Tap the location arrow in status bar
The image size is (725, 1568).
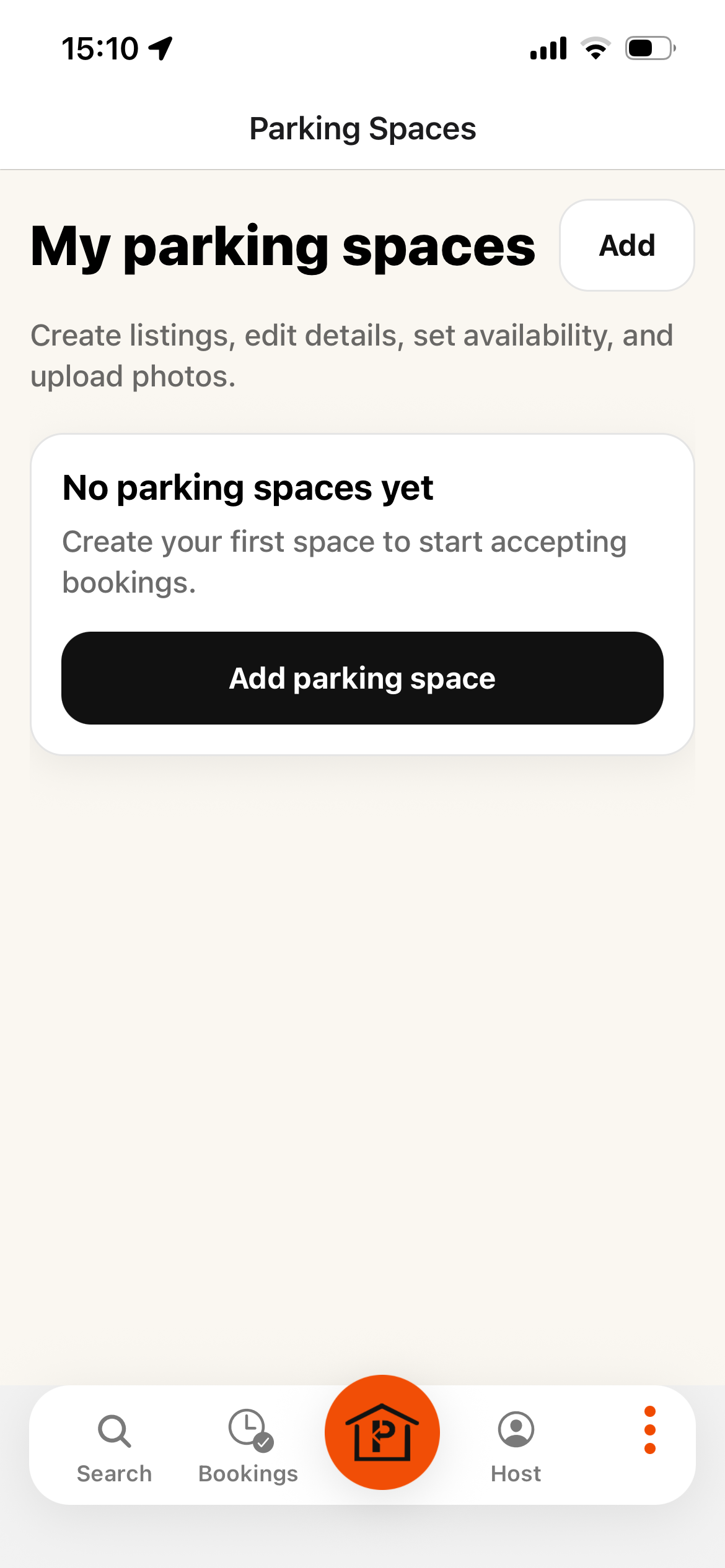[160, 48]
